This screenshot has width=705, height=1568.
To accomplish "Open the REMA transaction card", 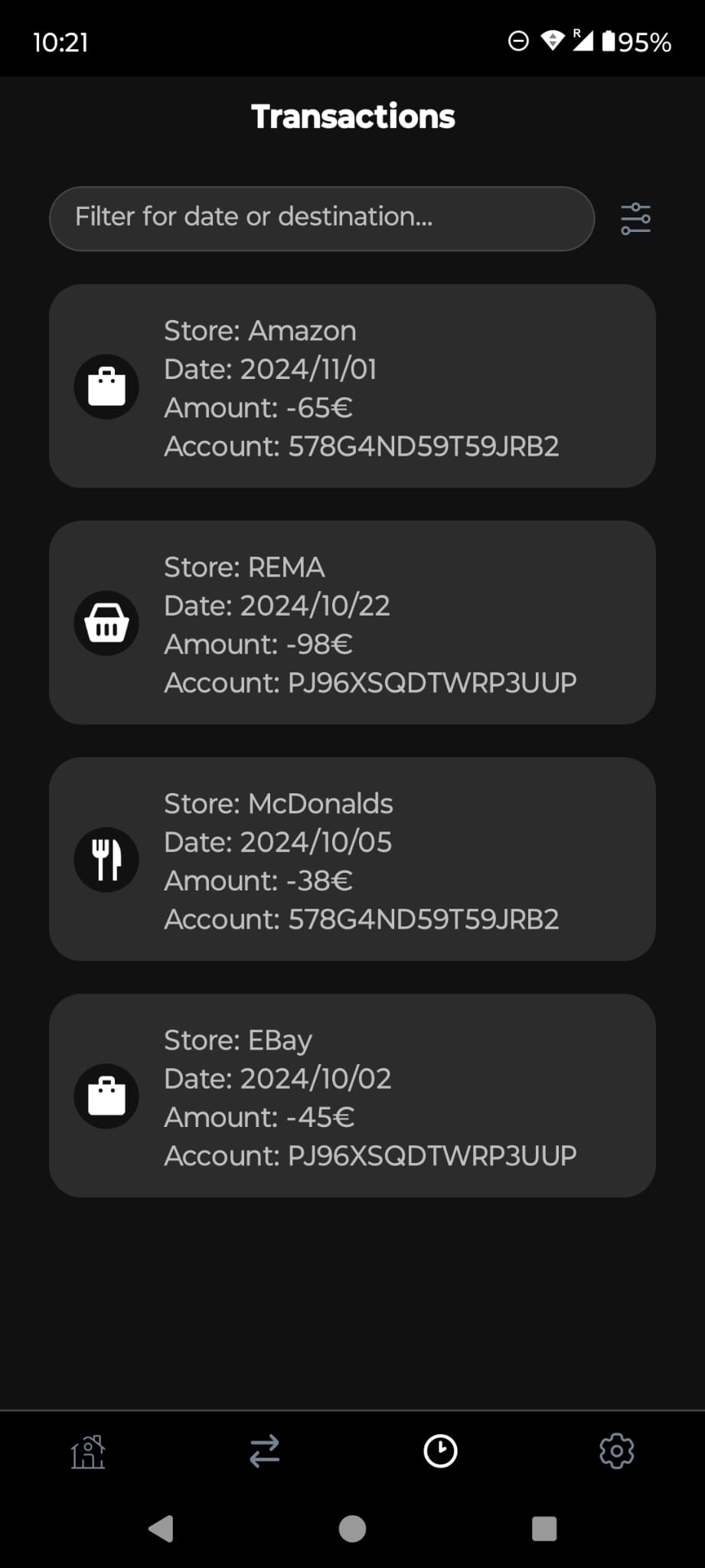I will pos(352,623).
